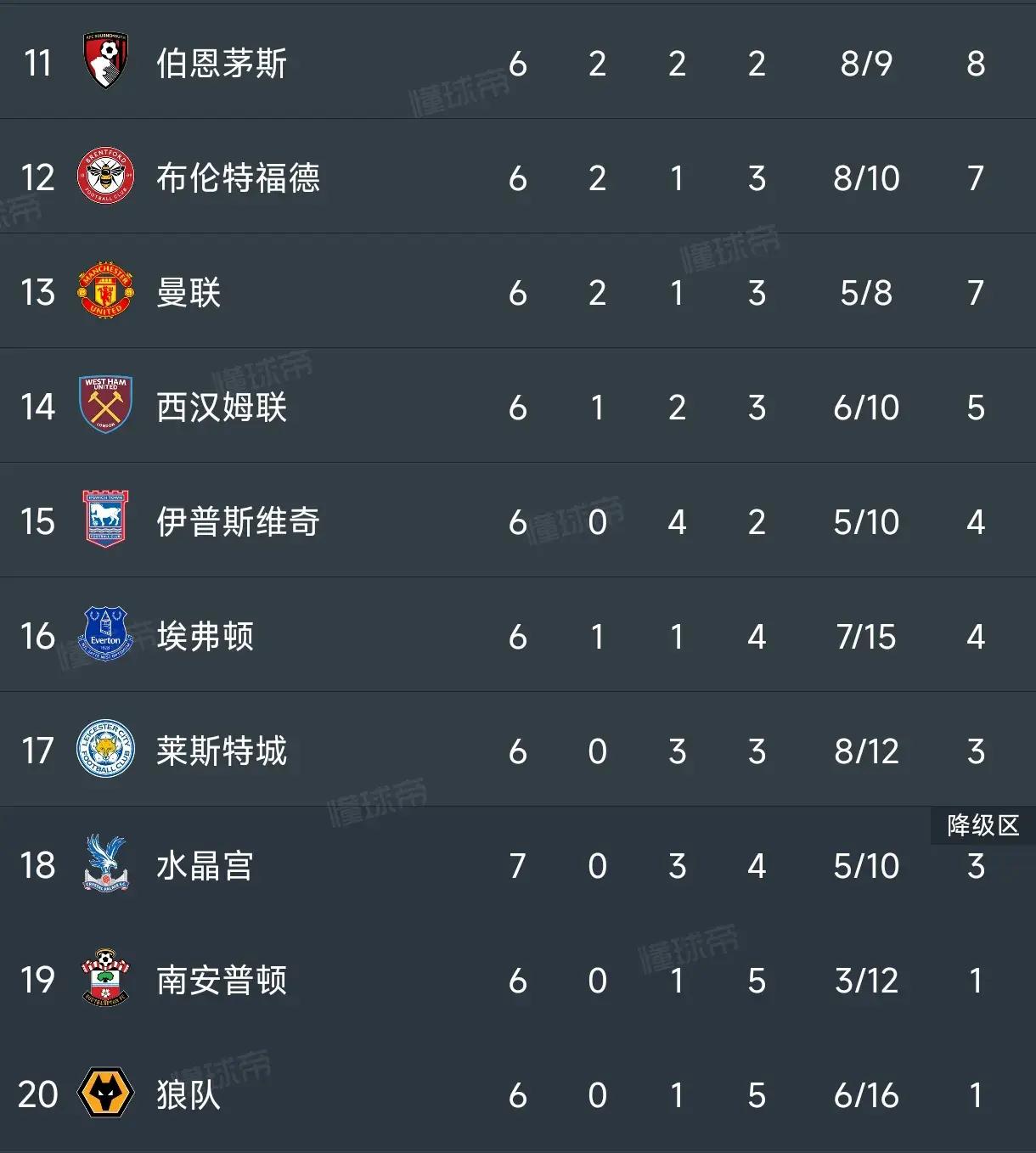Click the 降级区 relegation zone label
This screenshot has width=1036, height=1153.
[x=983, y=825]
